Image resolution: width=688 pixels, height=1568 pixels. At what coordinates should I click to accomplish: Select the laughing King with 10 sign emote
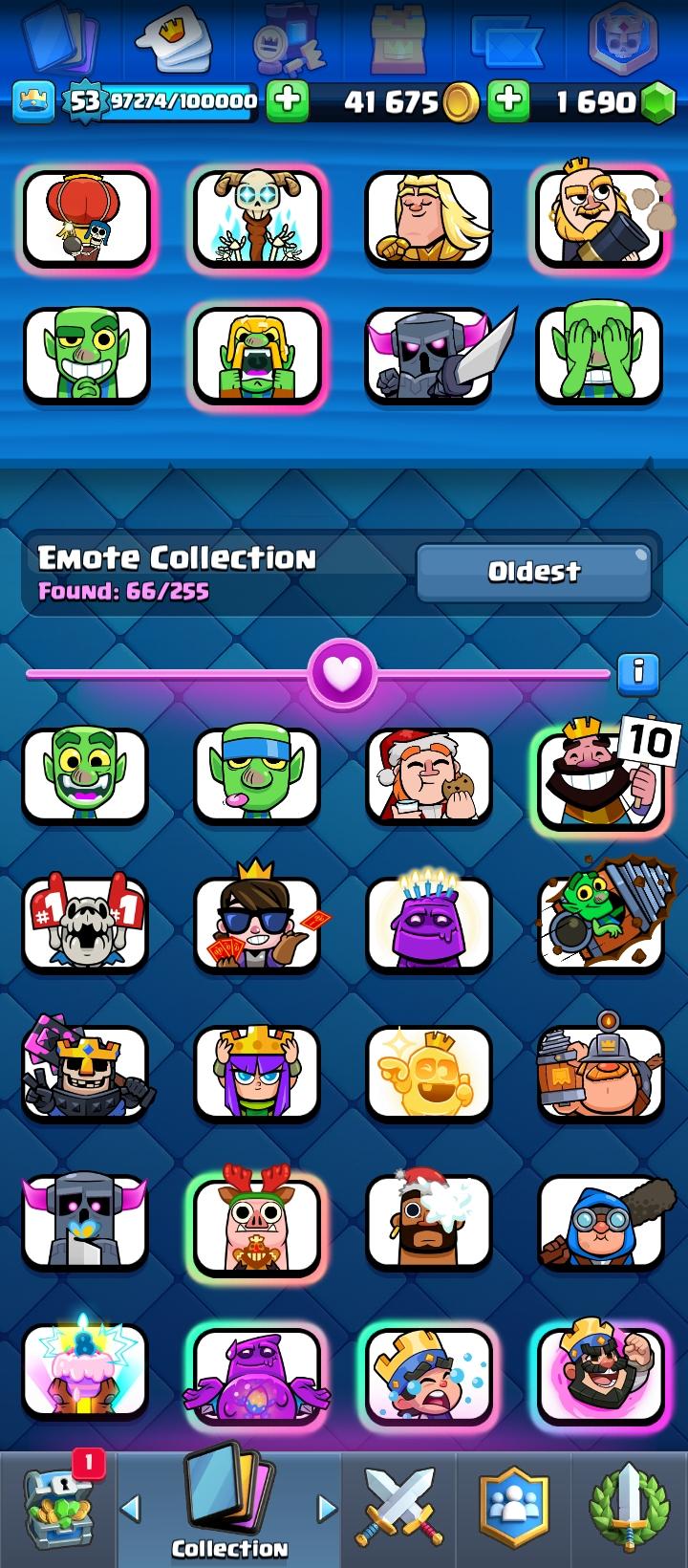coord(600,776)
